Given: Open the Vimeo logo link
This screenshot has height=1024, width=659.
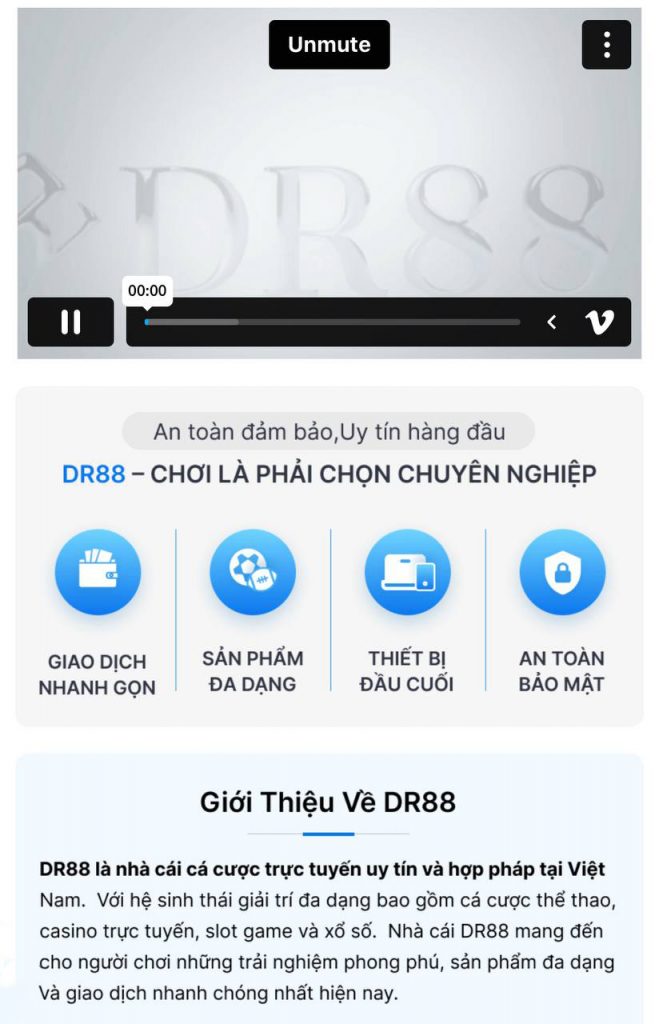Looking at the screenshot, I should [598, 322].
